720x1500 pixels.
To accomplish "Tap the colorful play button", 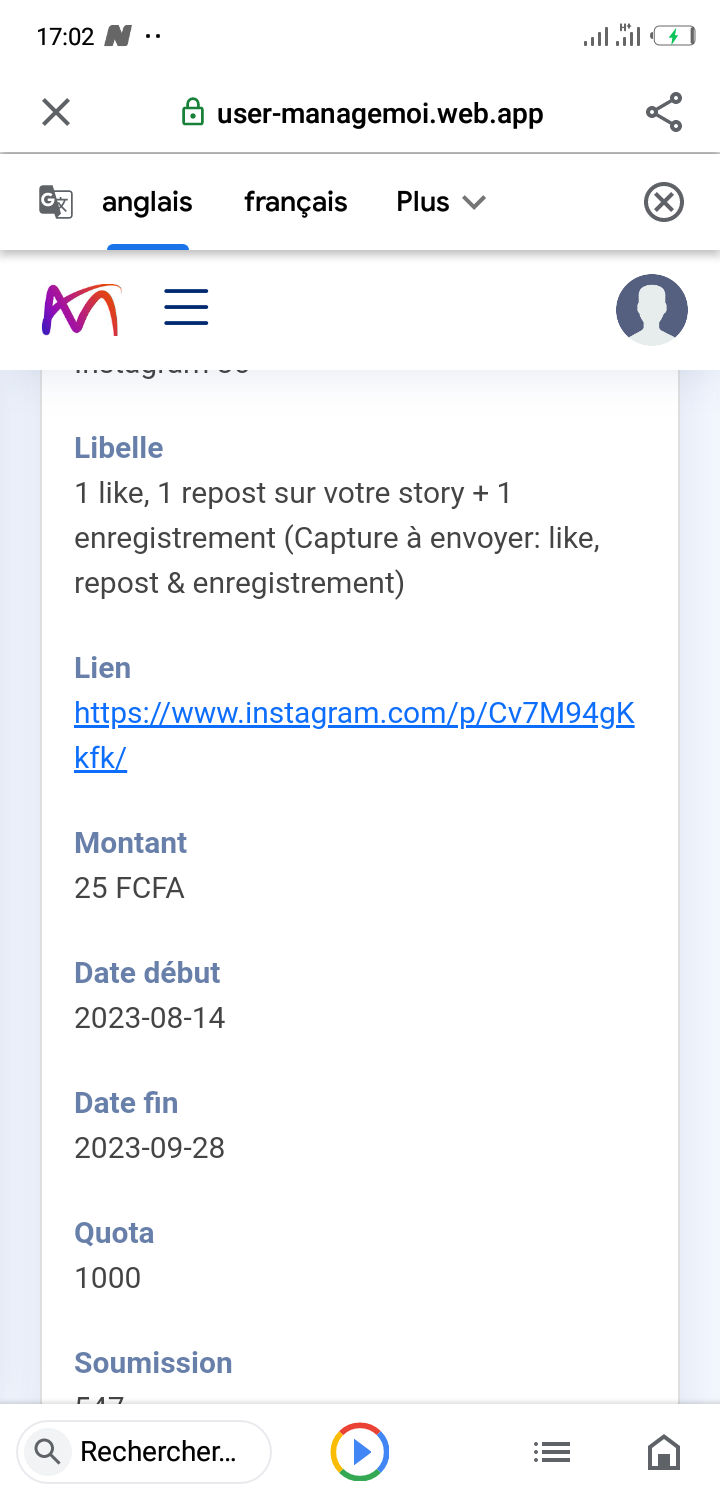I will click(360, 1452).
